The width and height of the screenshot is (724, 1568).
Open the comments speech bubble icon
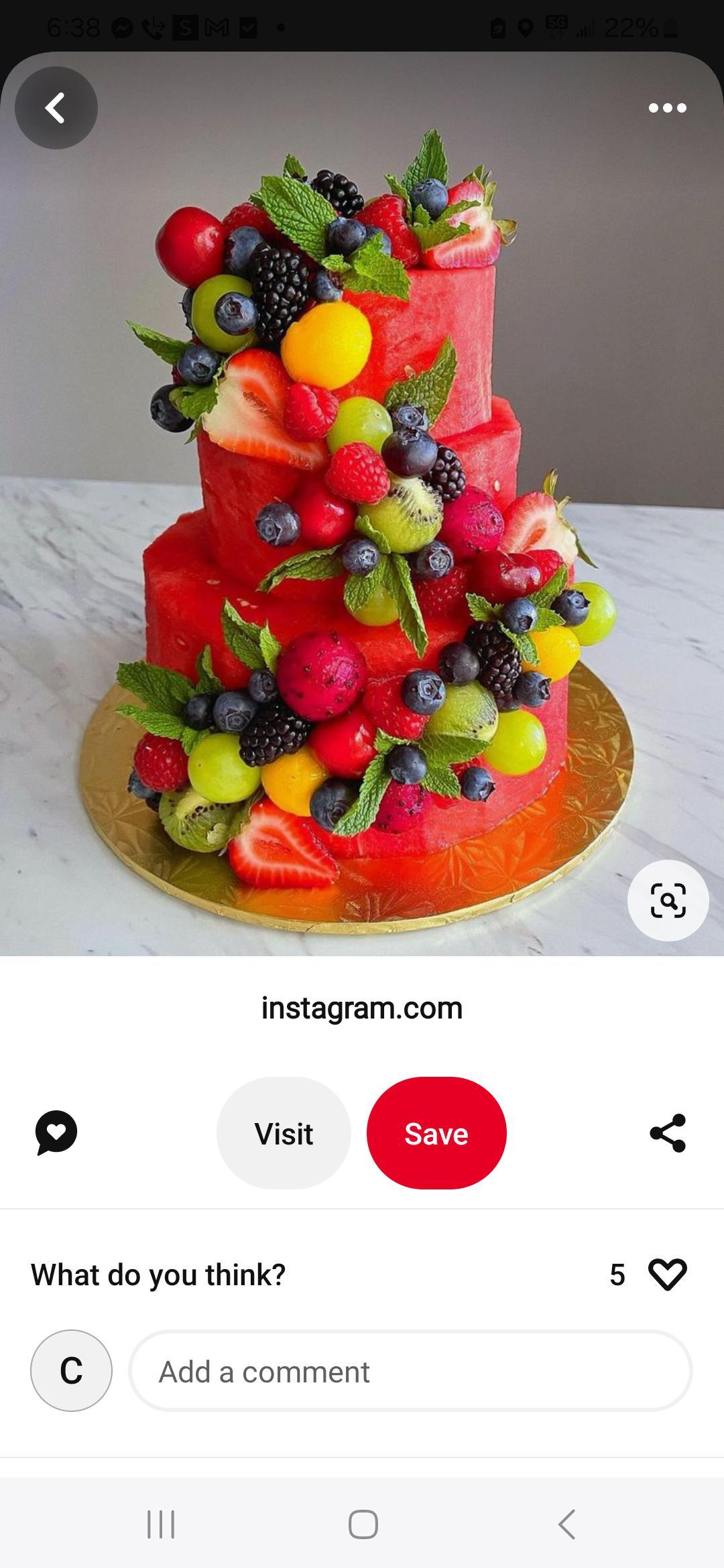[57, 1132]
